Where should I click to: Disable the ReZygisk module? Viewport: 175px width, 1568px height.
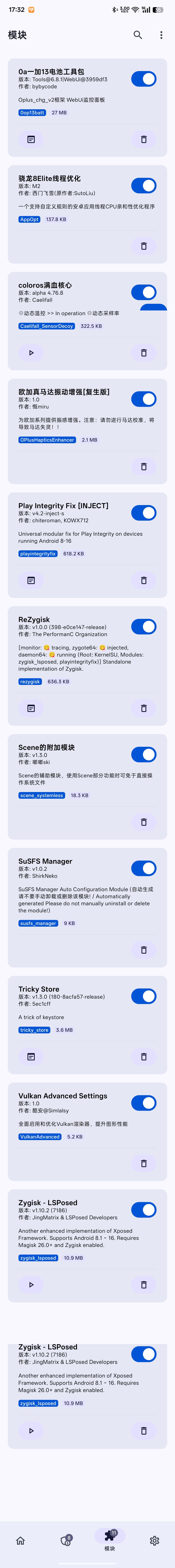(x=144, y=627)
